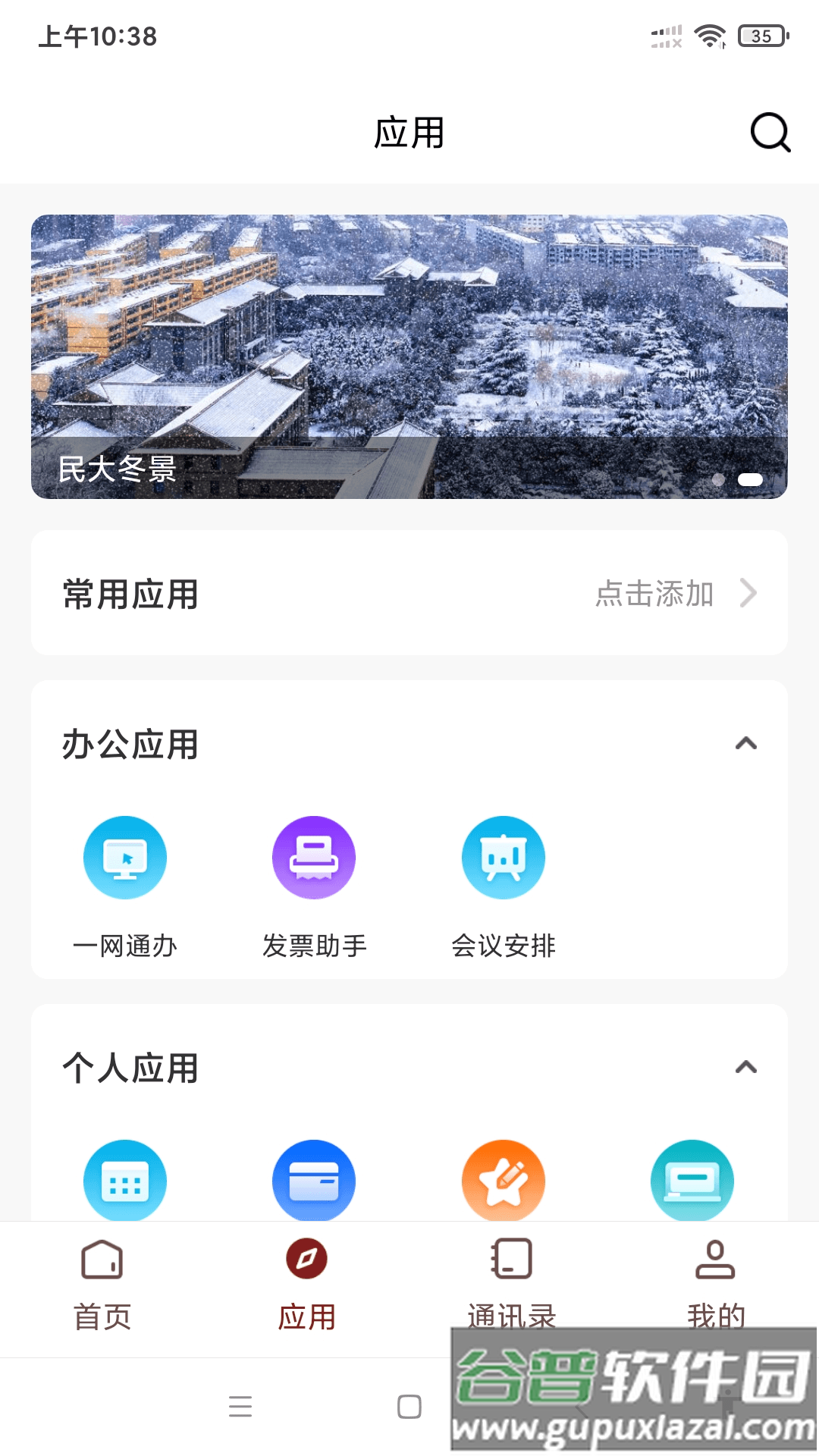Collapse the 办公应用 section chevron
This screenshot has height=1456, width=819.
click(x=747, y=743)
